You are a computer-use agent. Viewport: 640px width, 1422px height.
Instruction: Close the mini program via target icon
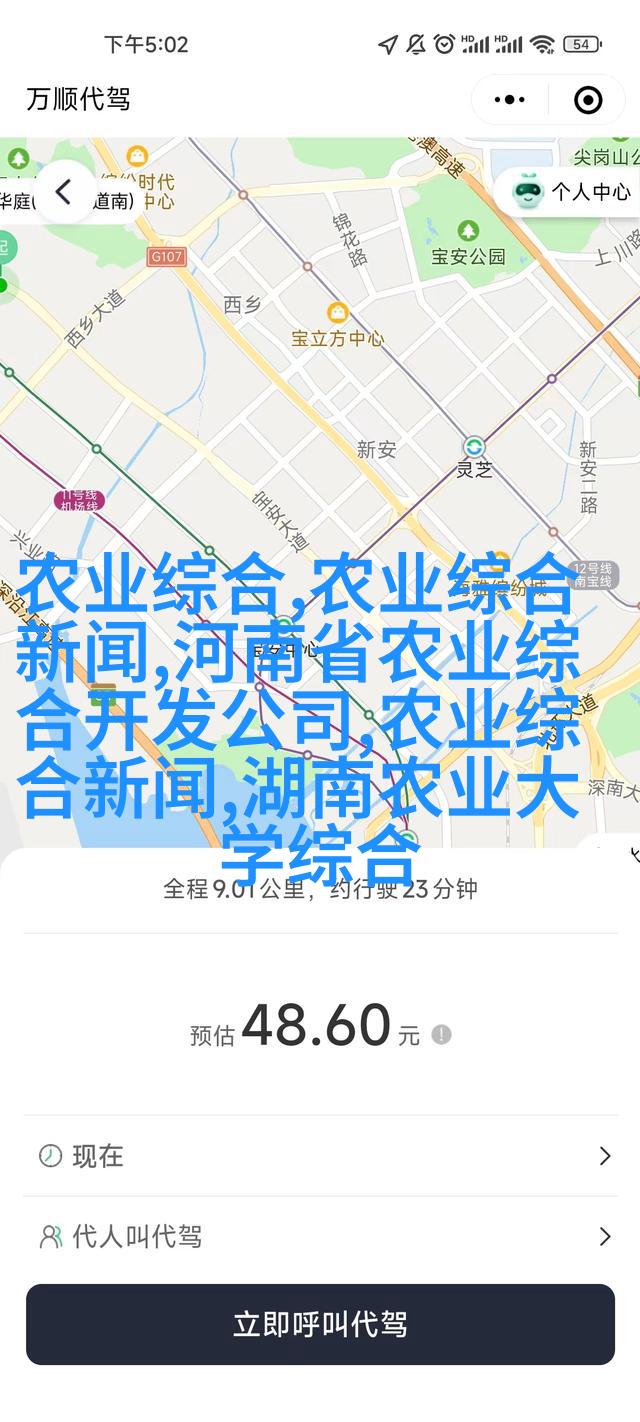pyautogui.click(x=588, y=100)
